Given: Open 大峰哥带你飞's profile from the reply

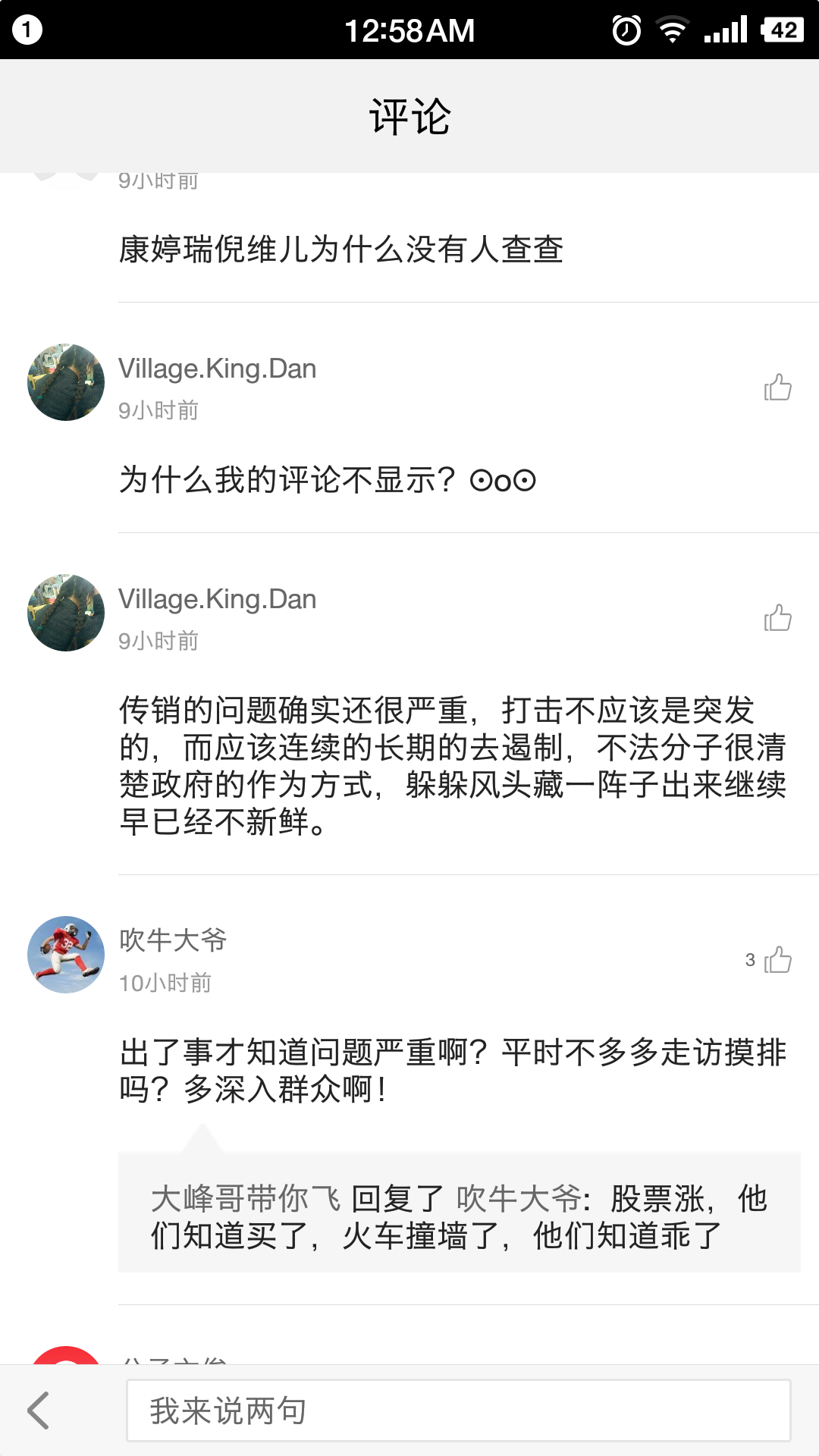Looking at the screenshot, I should coord(246,1199).
